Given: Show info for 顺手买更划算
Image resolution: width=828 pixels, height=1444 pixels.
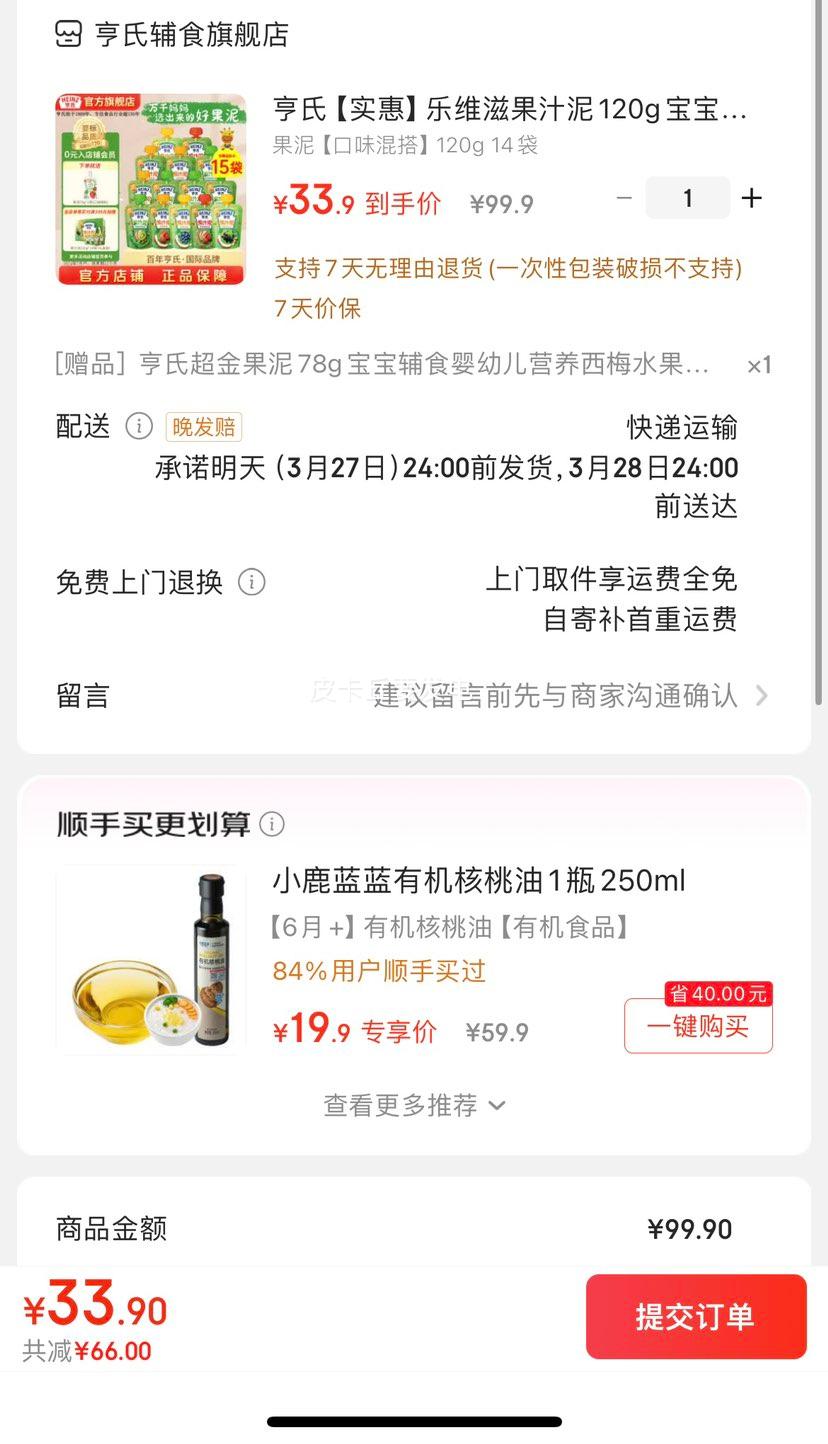Looking at the screenshot, I should coord(272,824).
